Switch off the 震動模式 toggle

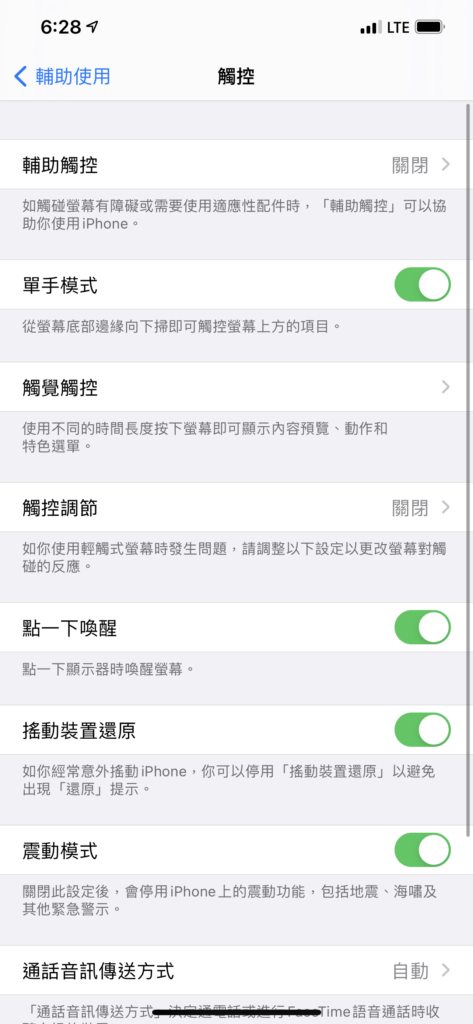pos(422,850)
